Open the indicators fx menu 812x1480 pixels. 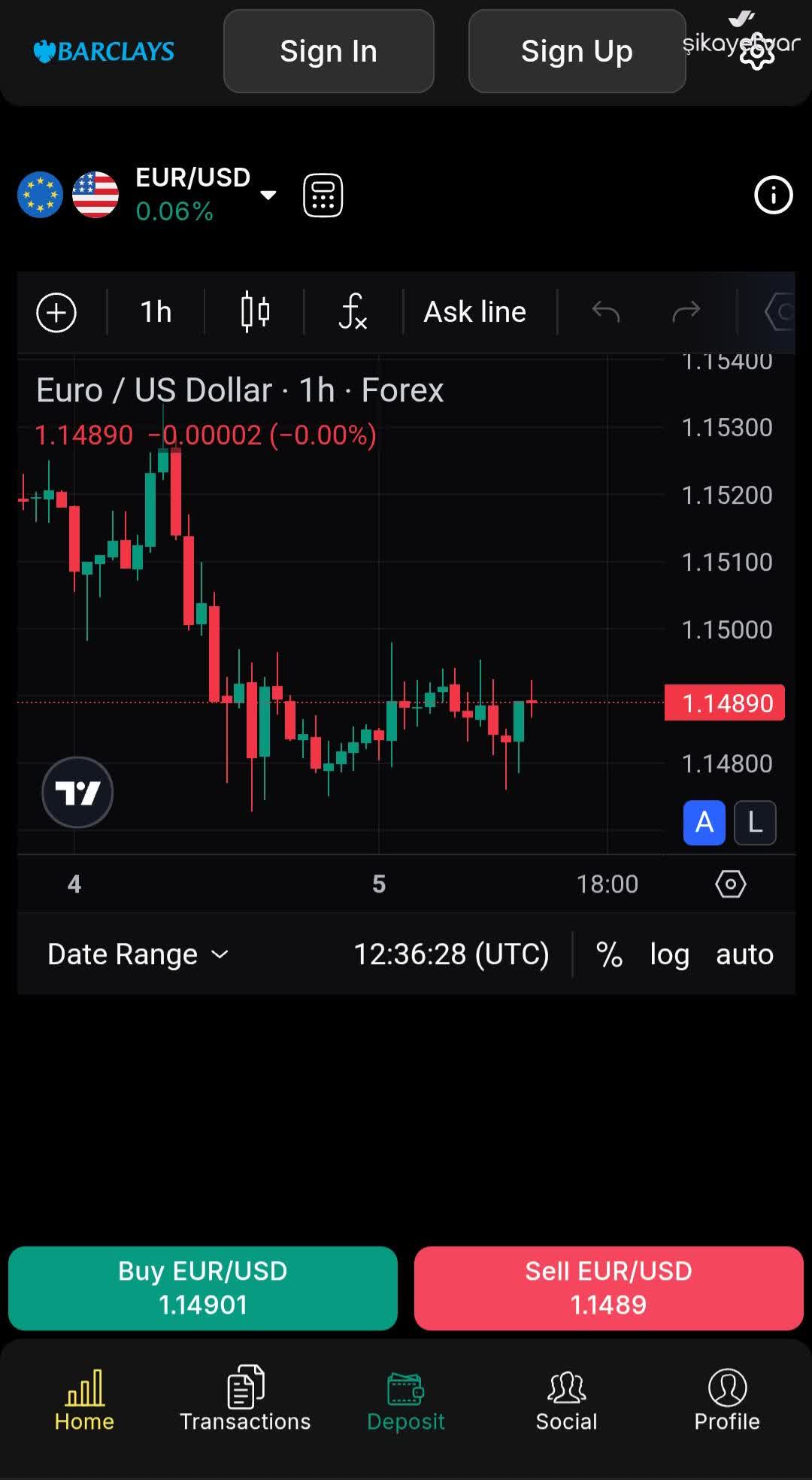353,312
